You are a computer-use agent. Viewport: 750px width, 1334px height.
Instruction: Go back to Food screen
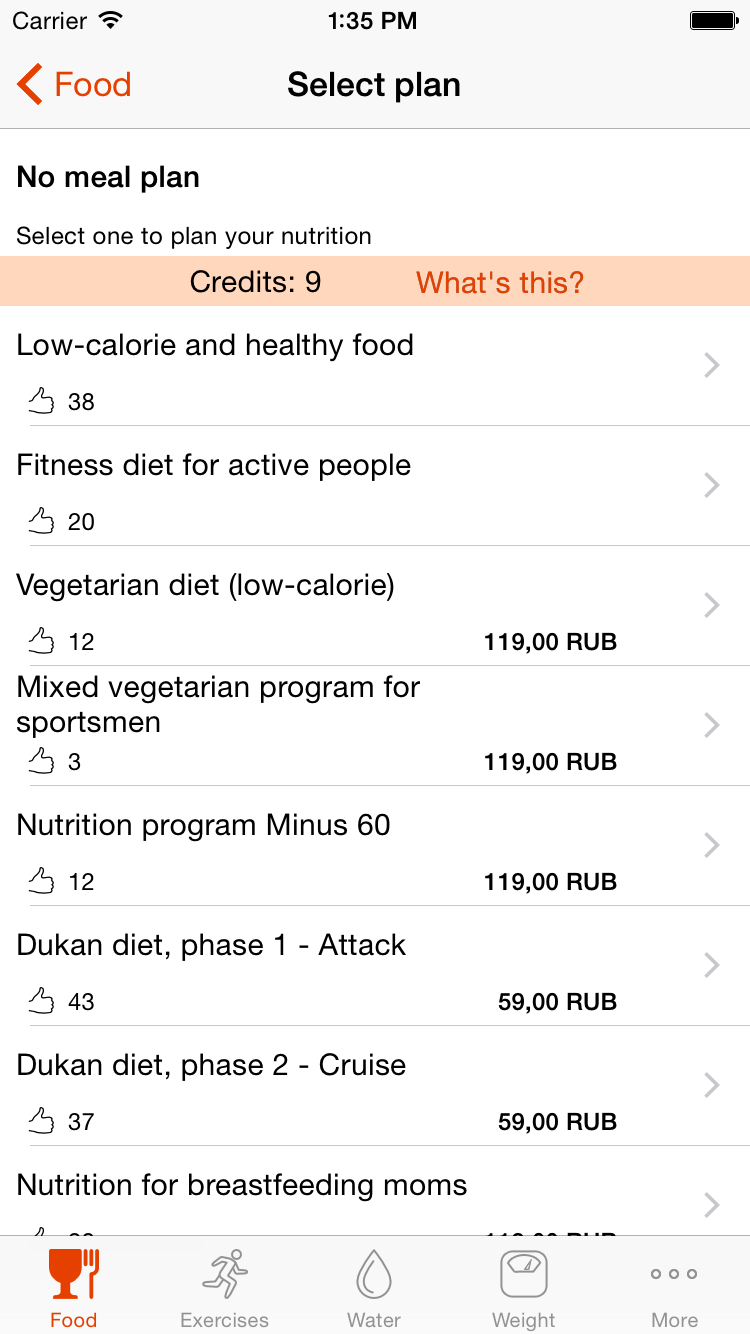[74, 85]
